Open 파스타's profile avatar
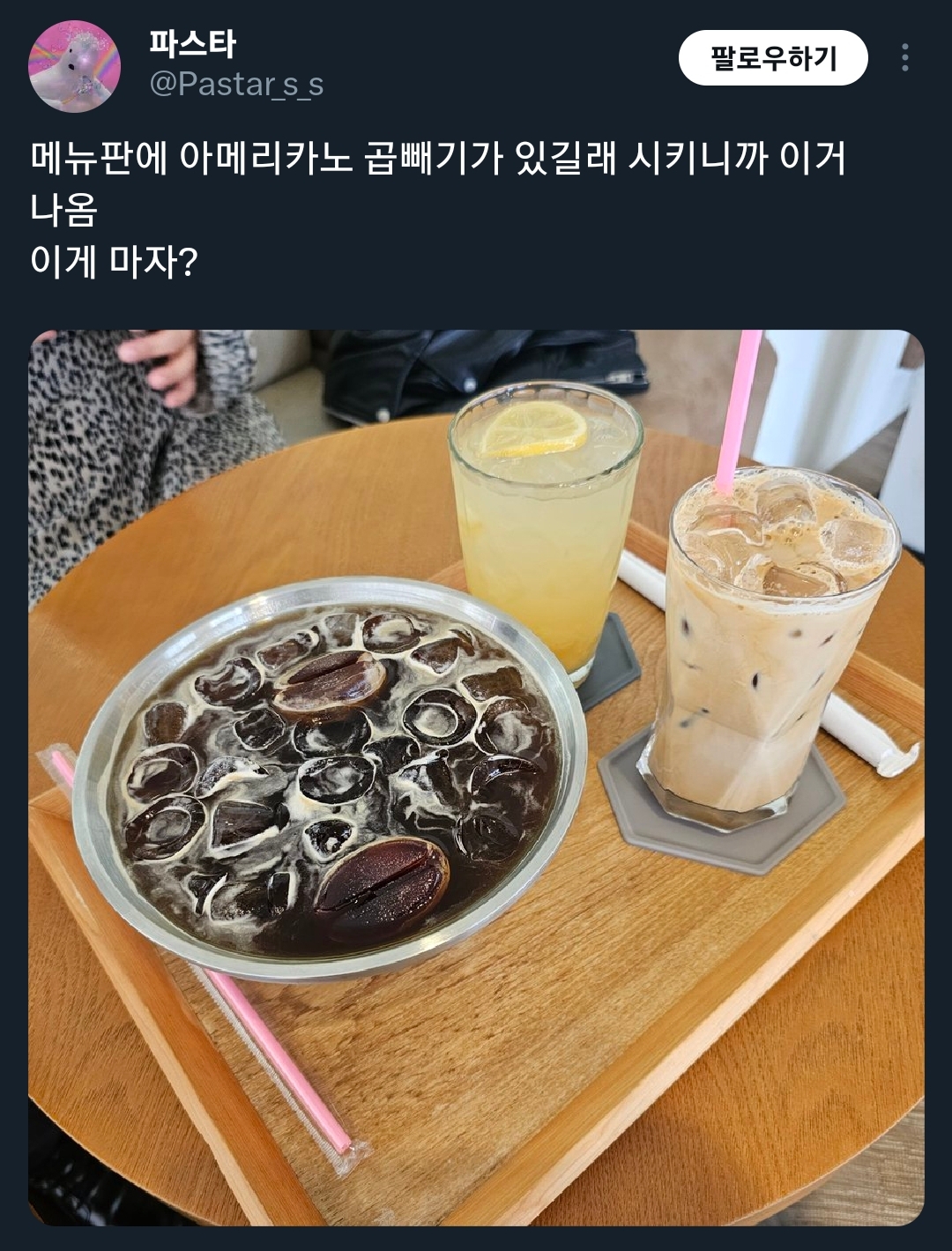Image resolution: width=952 pixels, height=1251 pixels. [x=74, y=66]
